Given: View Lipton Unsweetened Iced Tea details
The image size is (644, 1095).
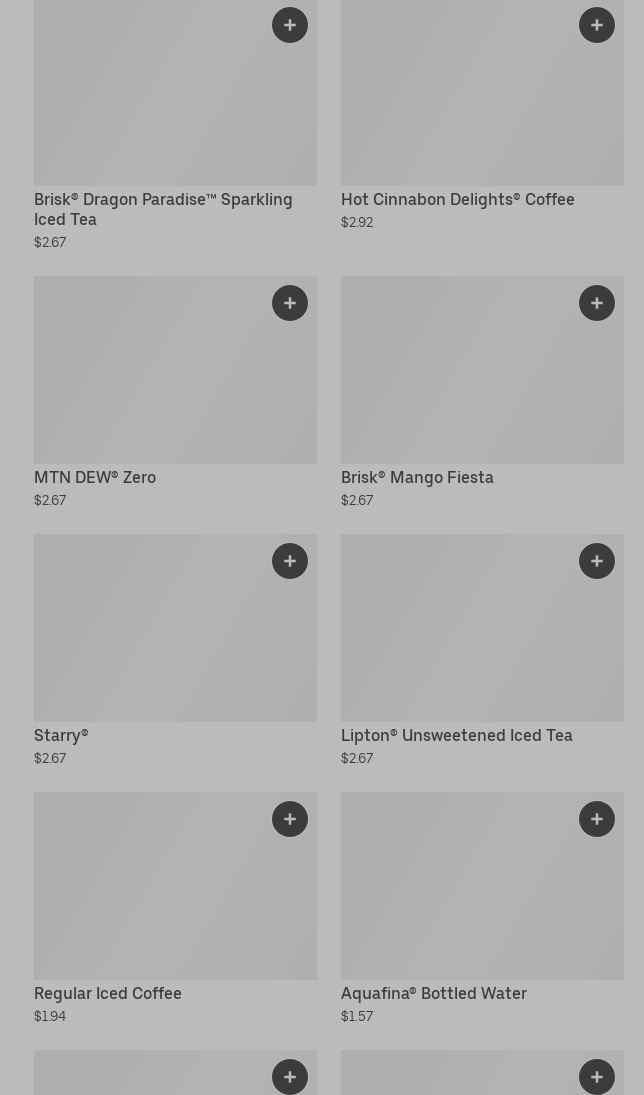Looking at the screenshot, I should [456, 736].
